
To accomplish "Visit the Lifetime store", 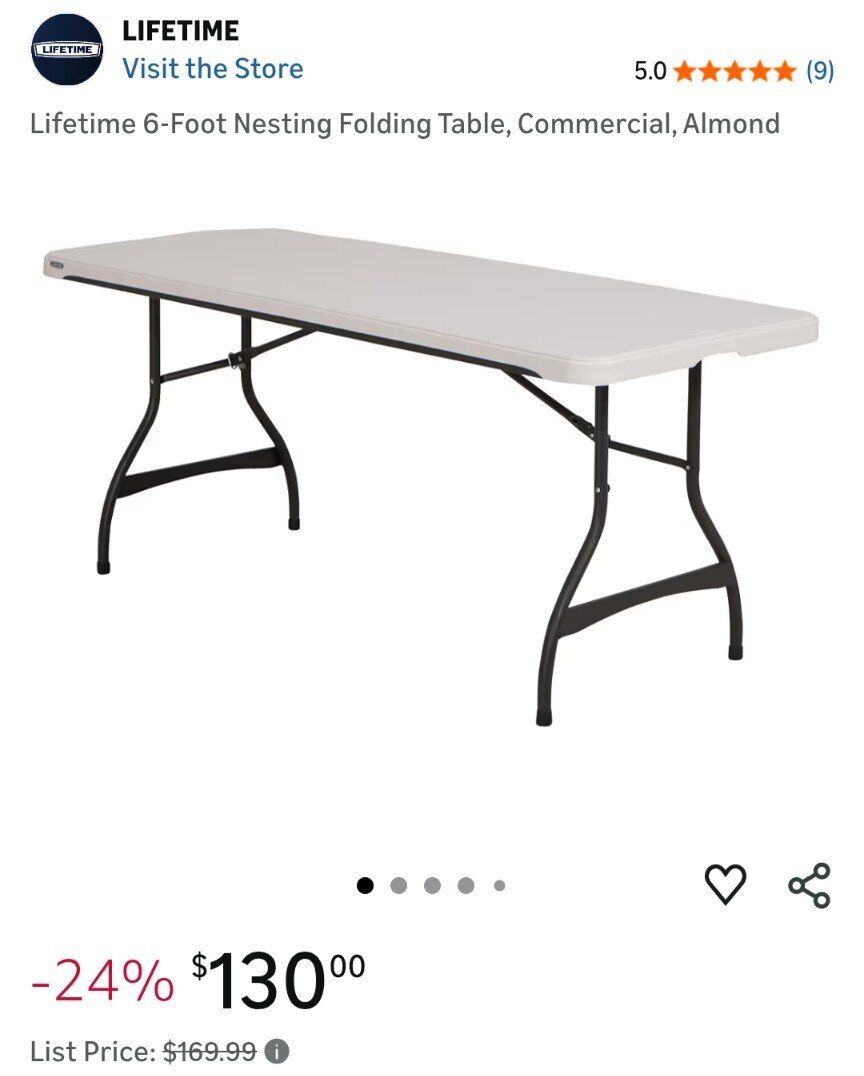I will coord(212,69).
